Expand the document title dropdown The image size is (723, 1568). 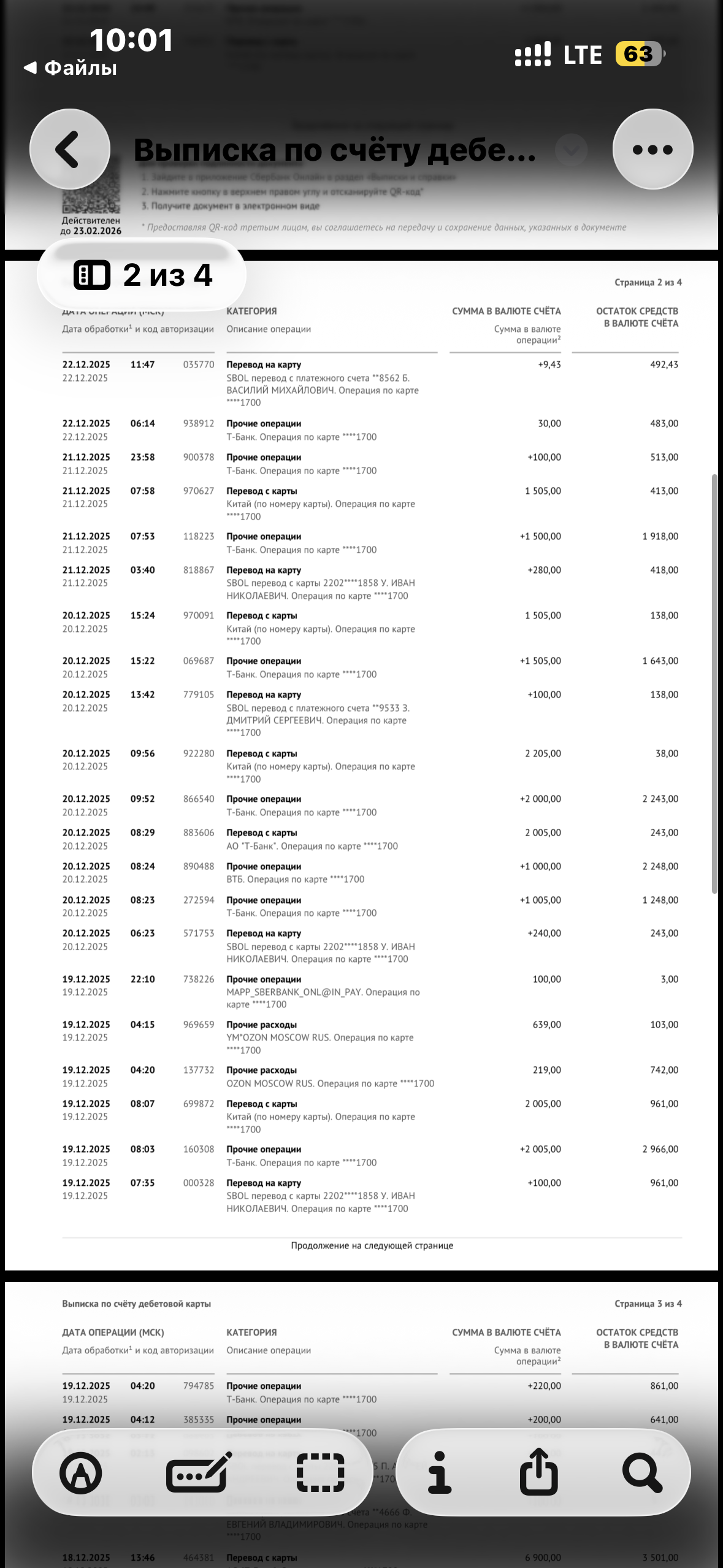click(571, 149)
